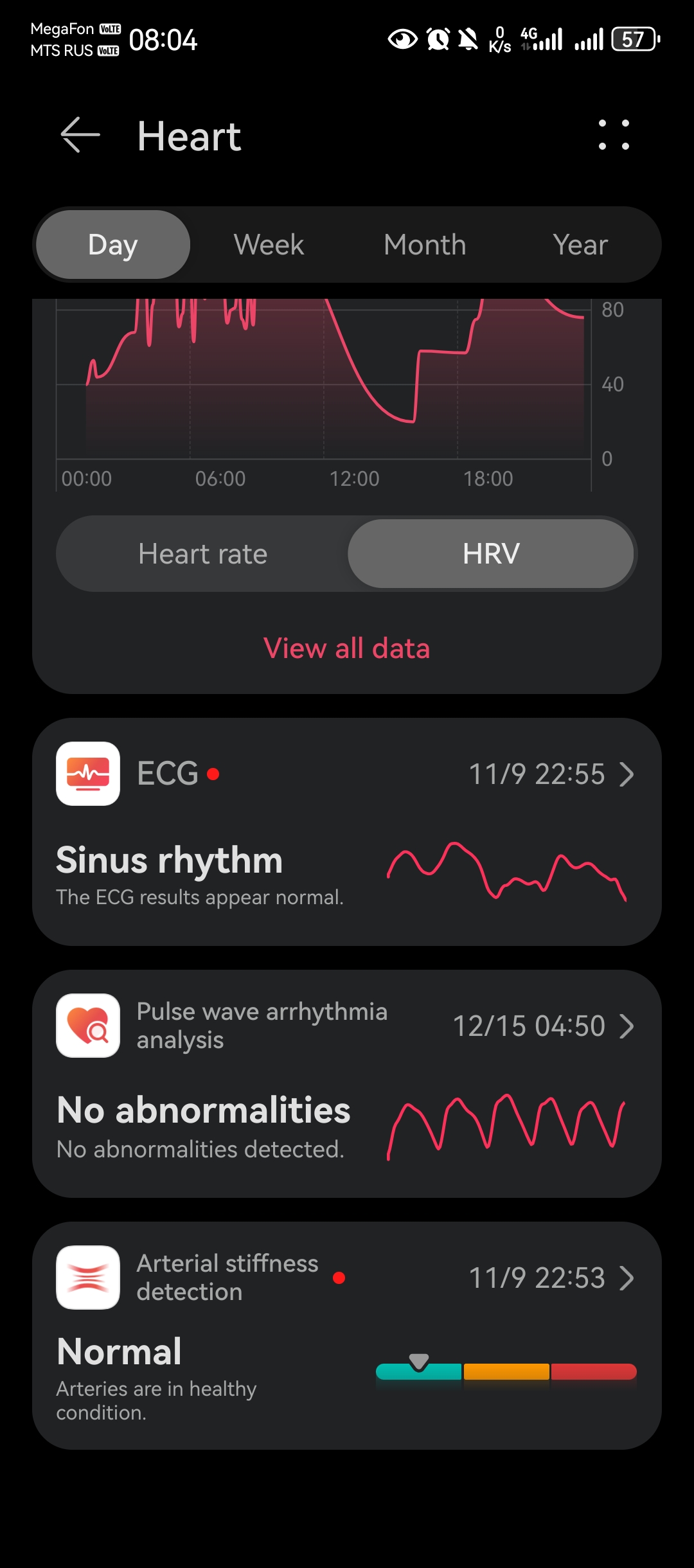The image size is (694, 1568).
Task: Open Arterial stiffness detection card
Action: pyautogui.click(x=347, y=1335)
